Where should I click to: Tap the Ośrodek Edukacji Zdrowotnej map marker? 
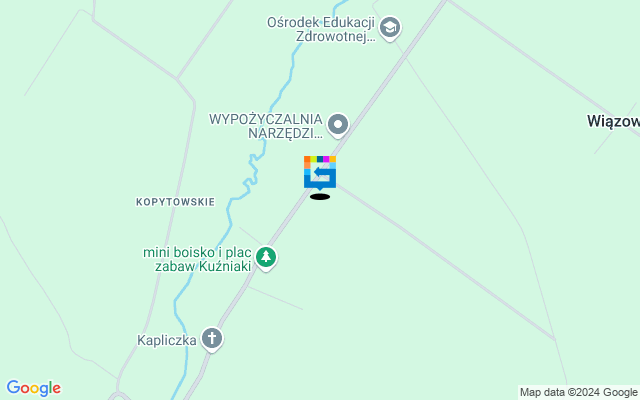[x=390, y=28]
